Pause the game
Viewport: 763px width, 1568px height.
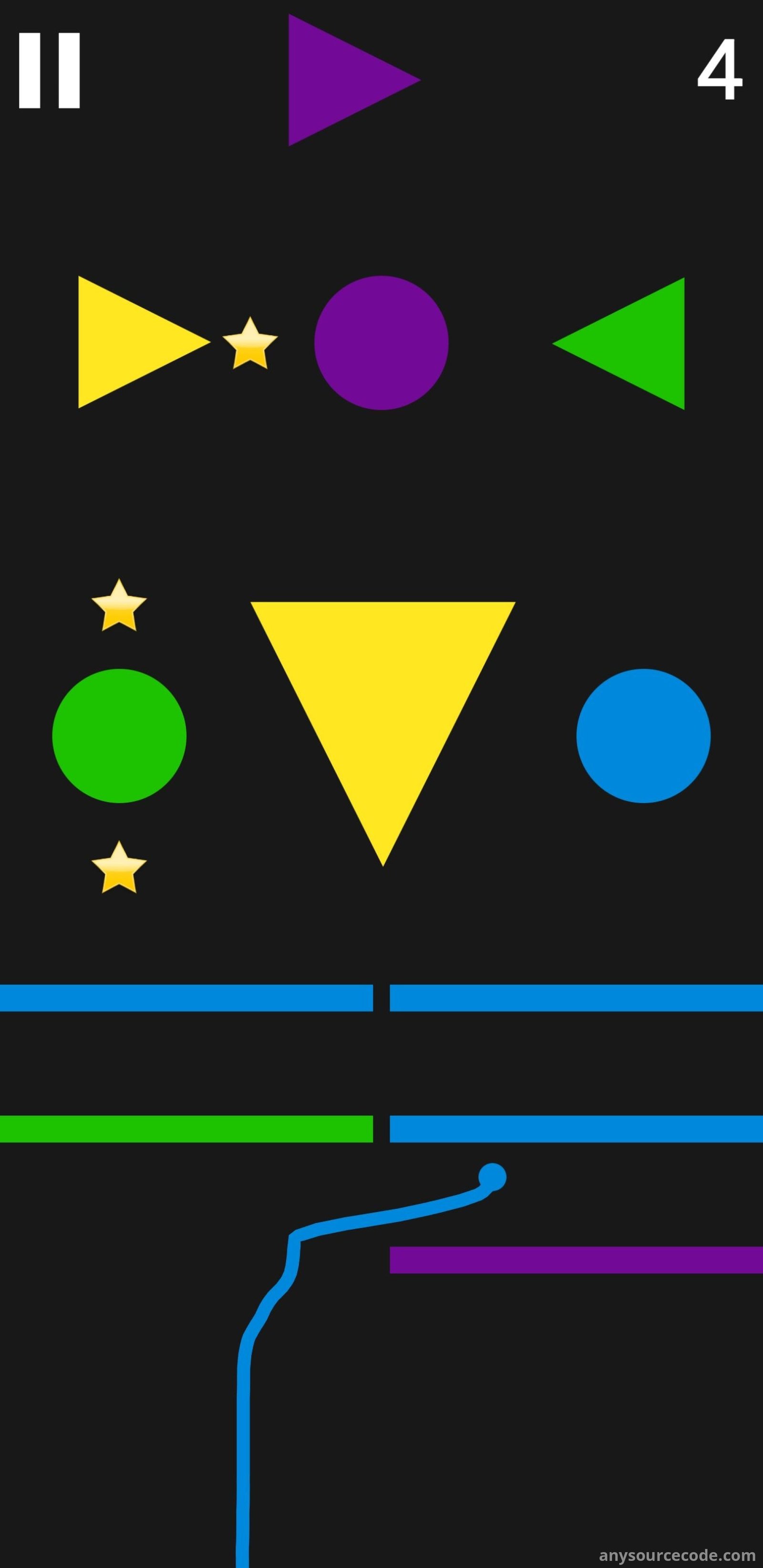[x=49, y=71]
